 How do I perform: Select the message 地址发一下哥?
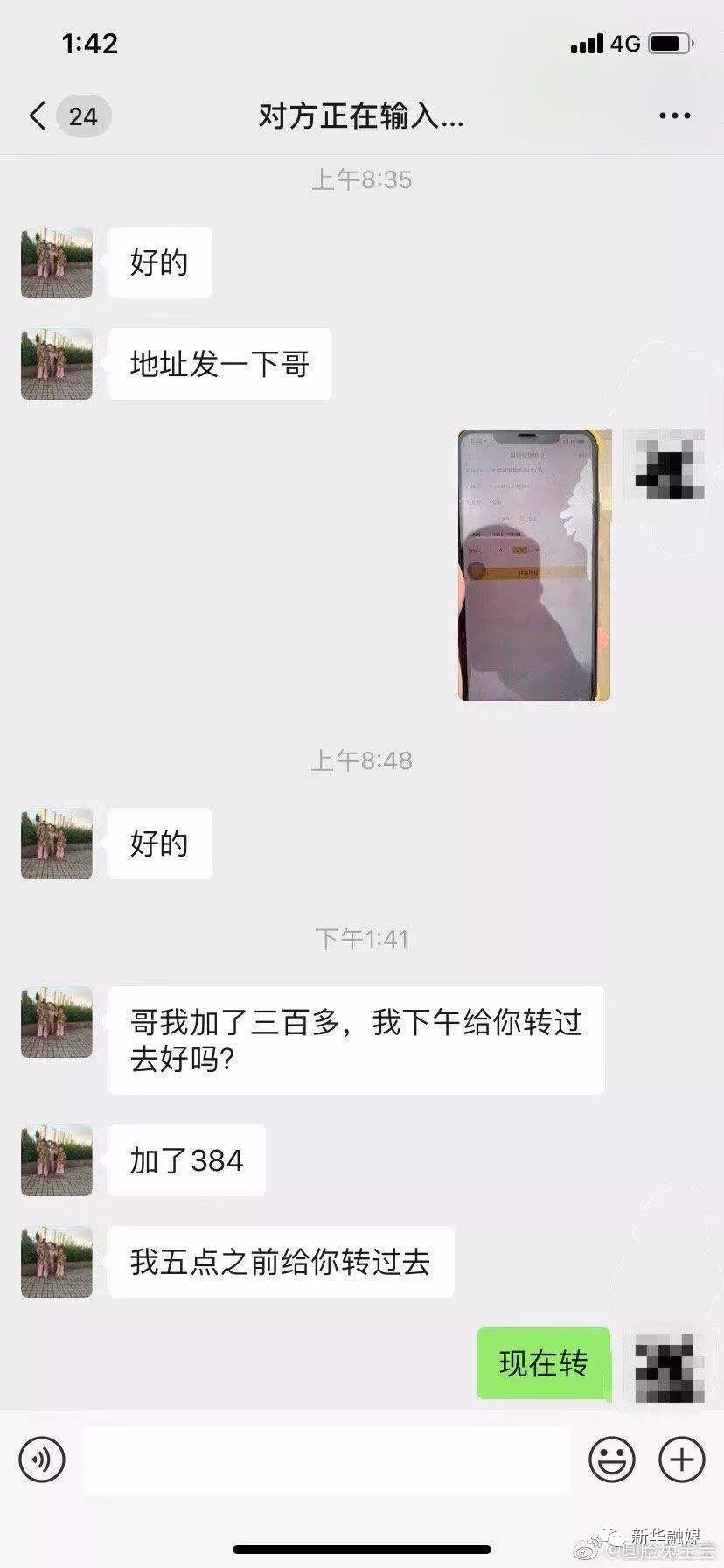219,364
